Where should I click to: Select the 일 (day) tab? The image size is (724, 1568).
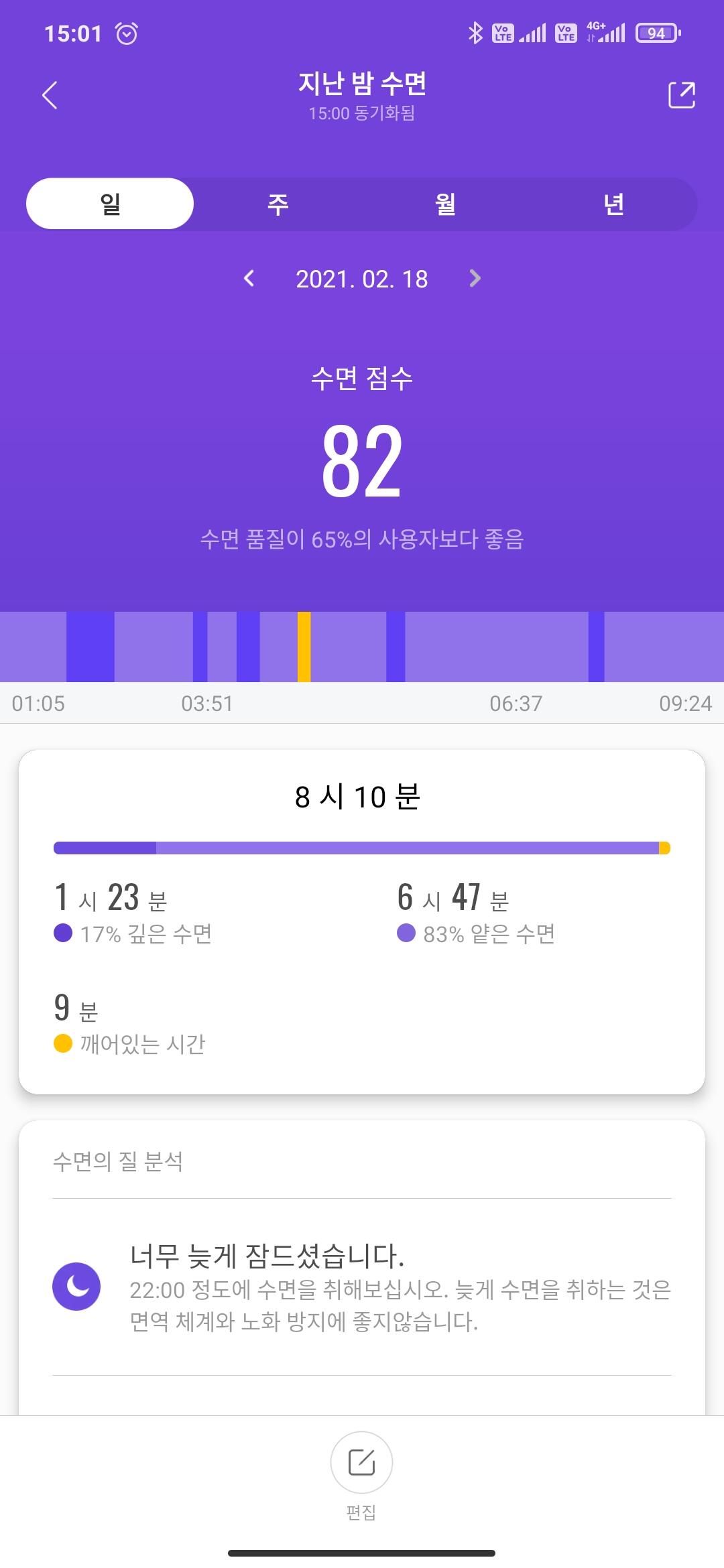(110, 204)
